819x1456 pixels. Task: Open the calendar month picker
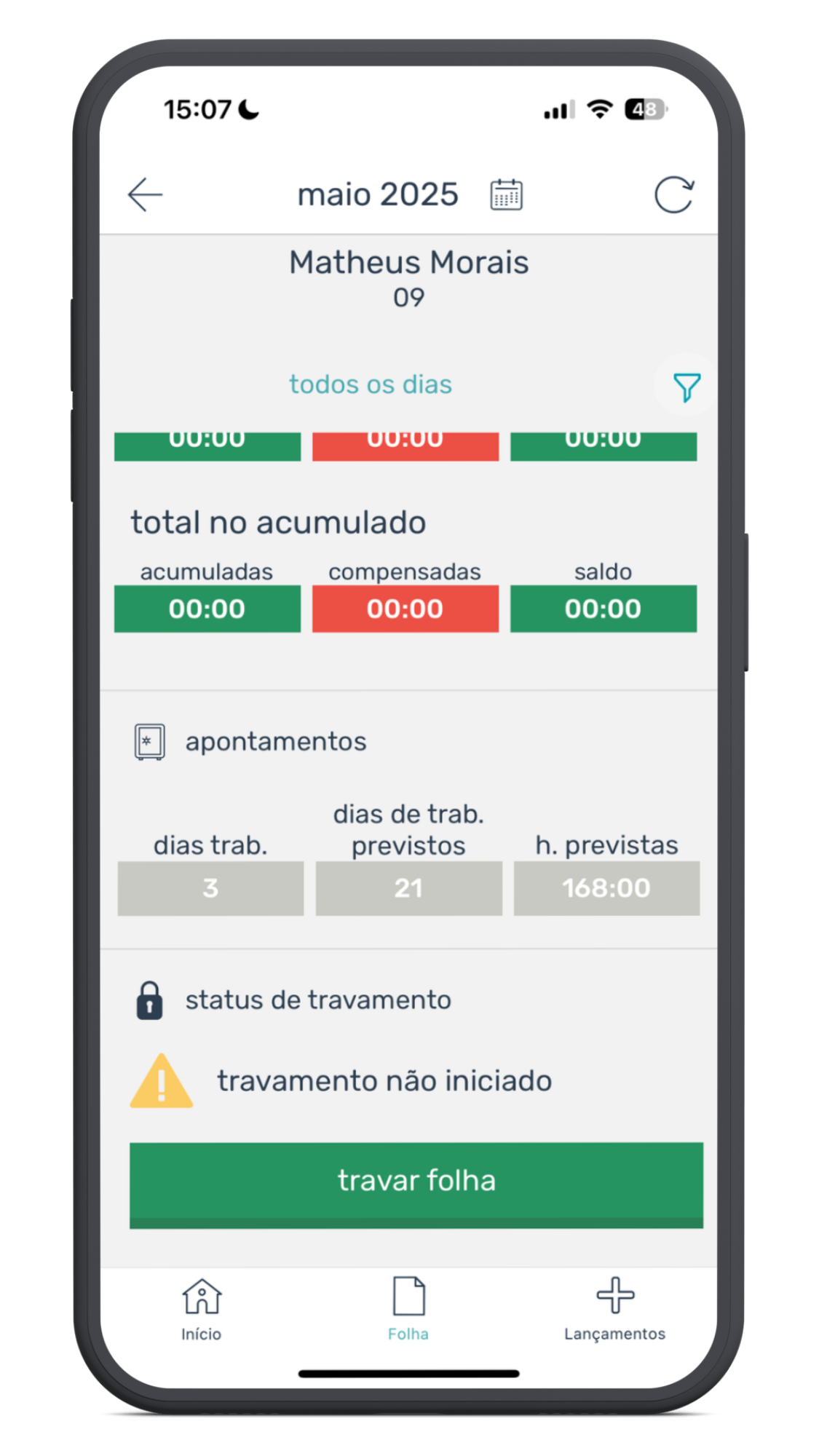[x=506, y=194]
